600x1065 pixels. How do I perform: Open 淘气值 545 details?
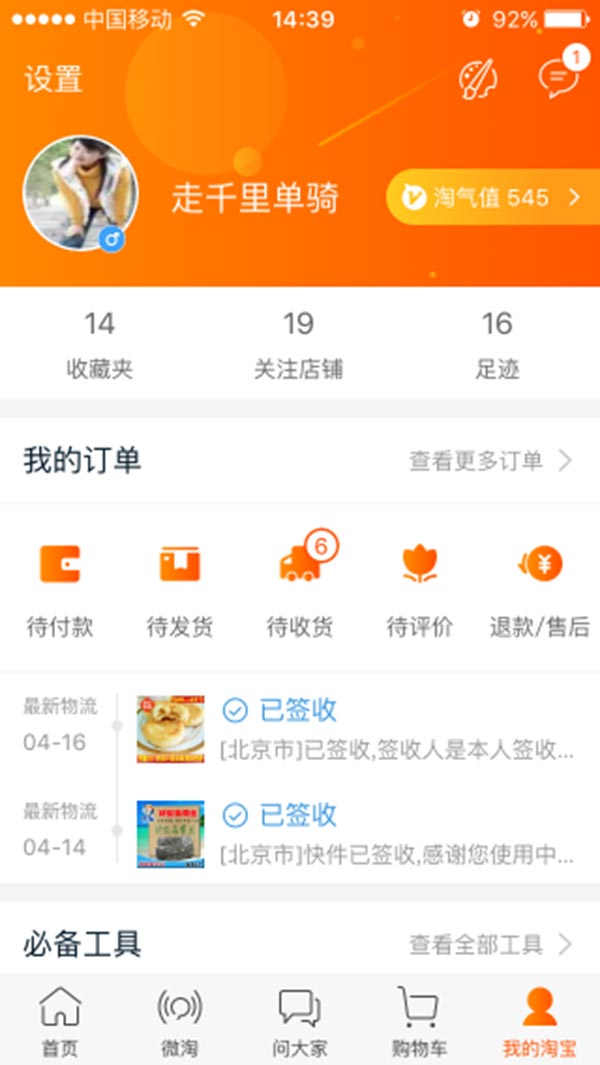tap(492, 197)
